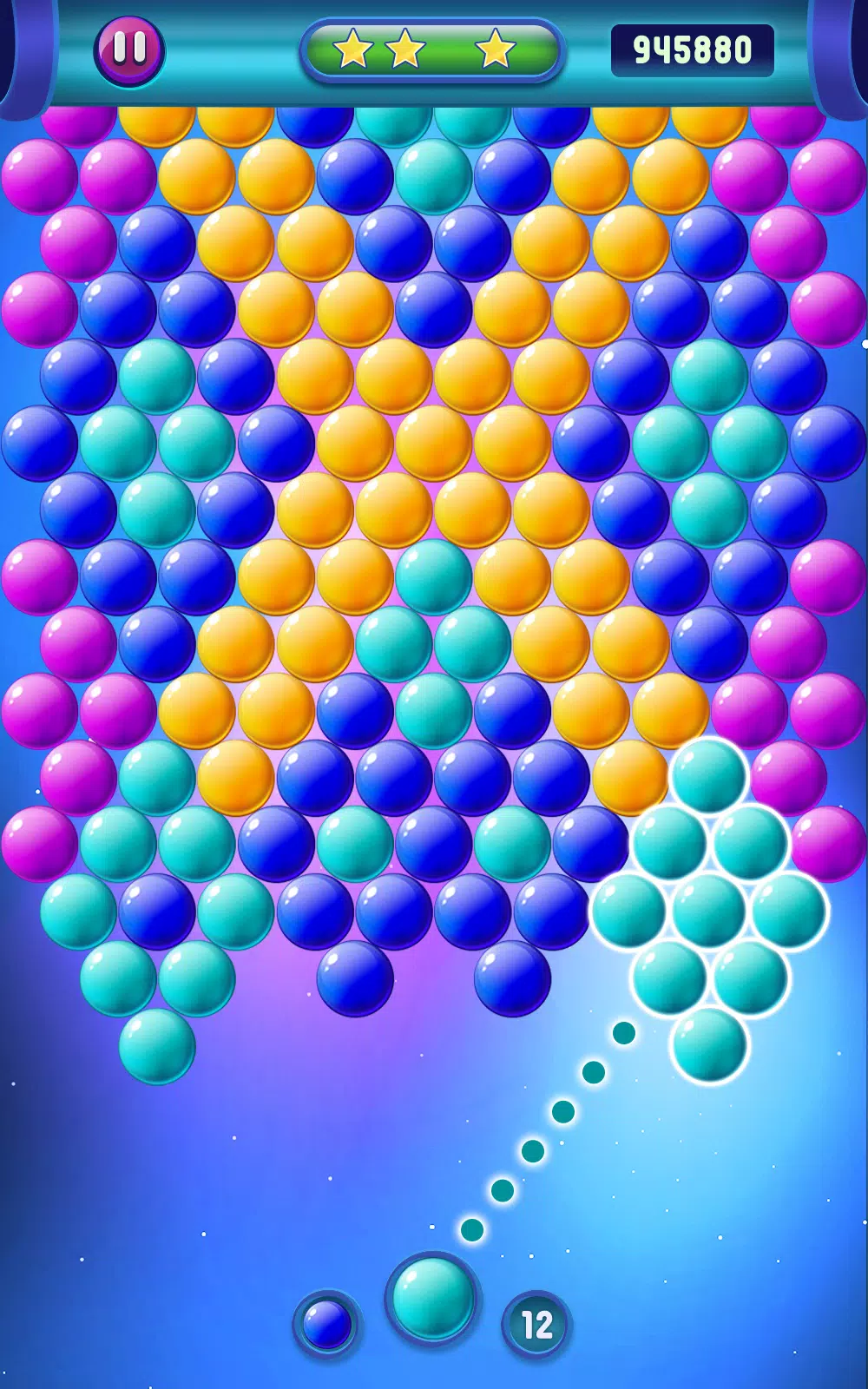Tap the third dimmed star icon
Viewport: 868px width, 1389px height.
coord(494,49)
